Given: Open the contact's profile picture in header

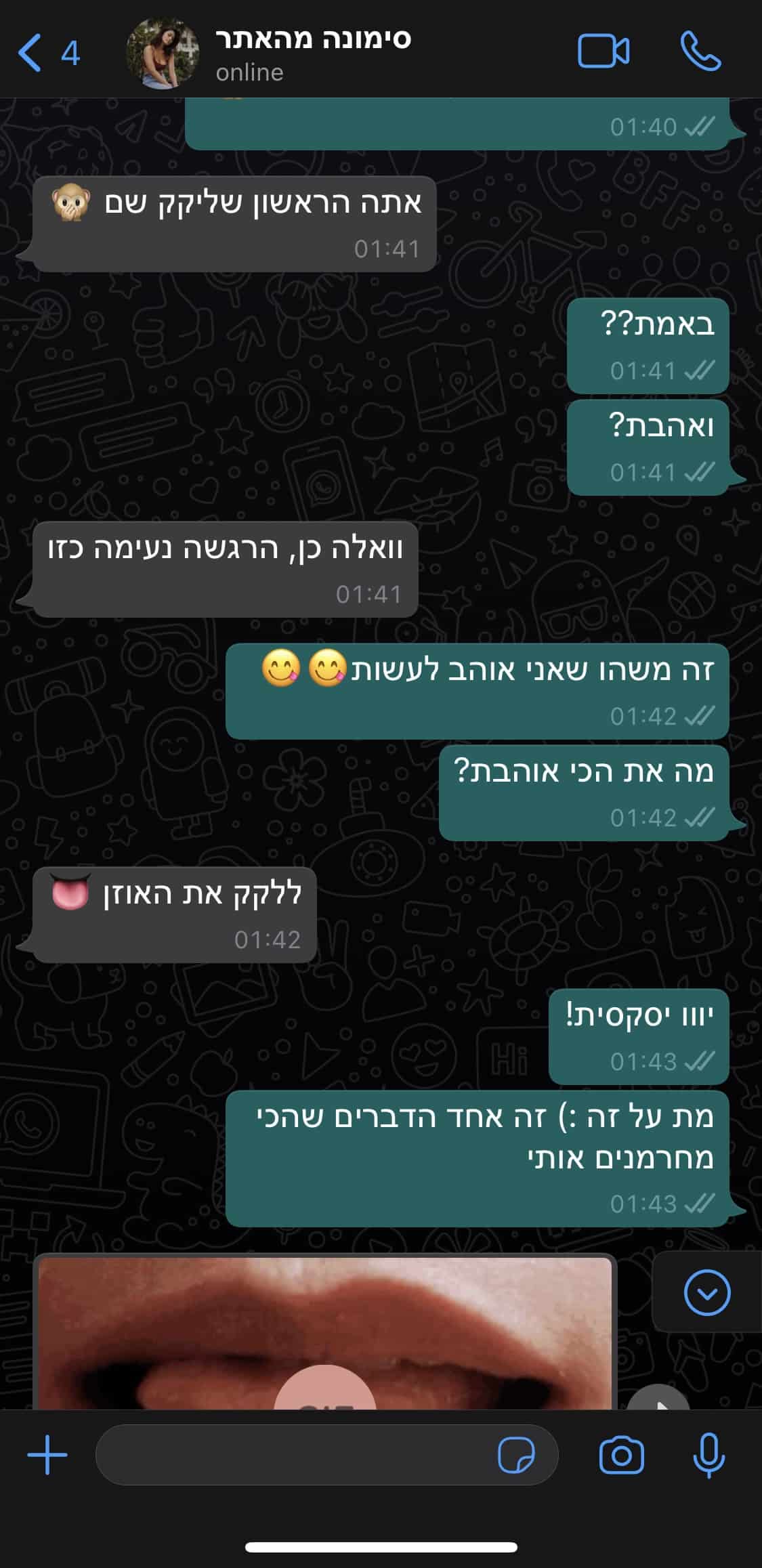Looking at the screenshot, I should coord(163,54).
